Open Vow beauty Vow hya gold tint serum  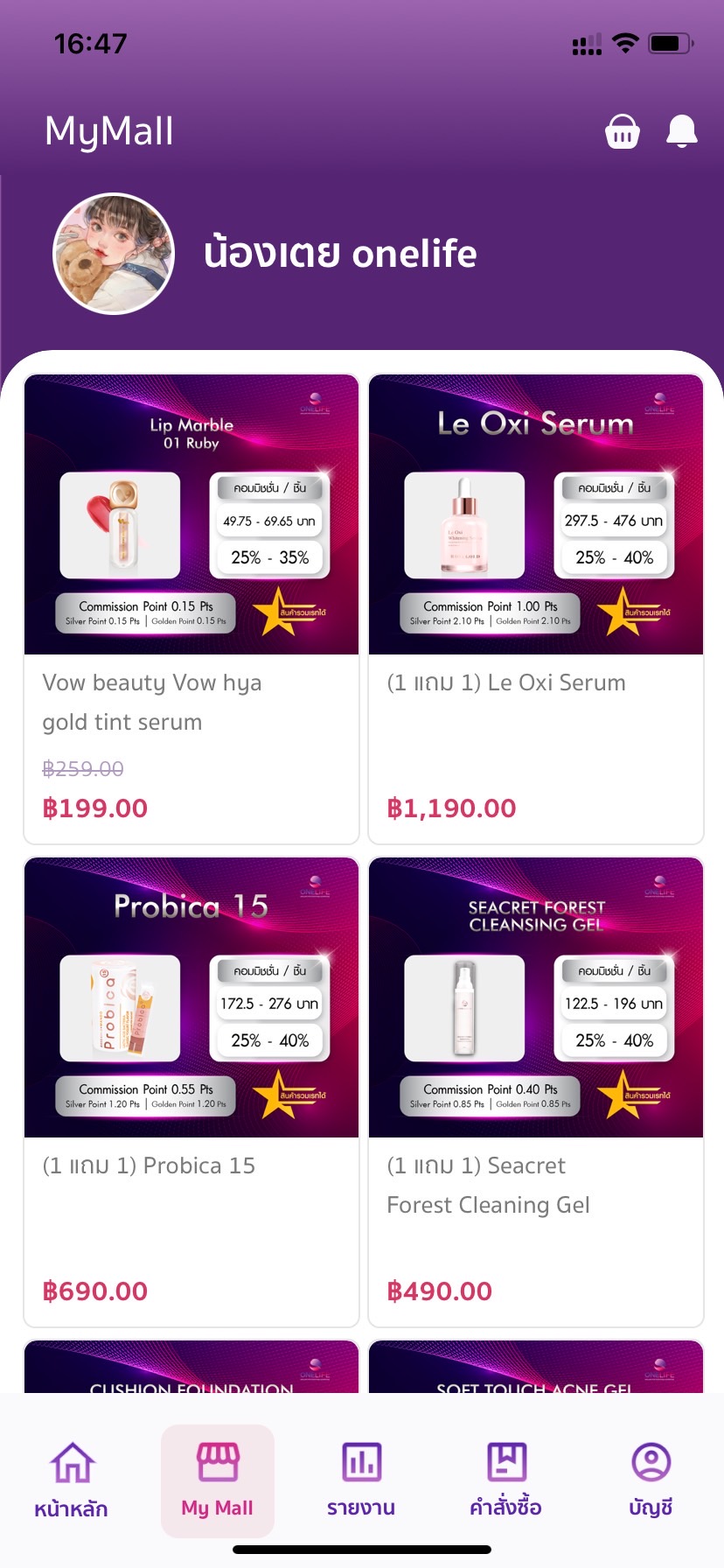[x=191, y=607]
